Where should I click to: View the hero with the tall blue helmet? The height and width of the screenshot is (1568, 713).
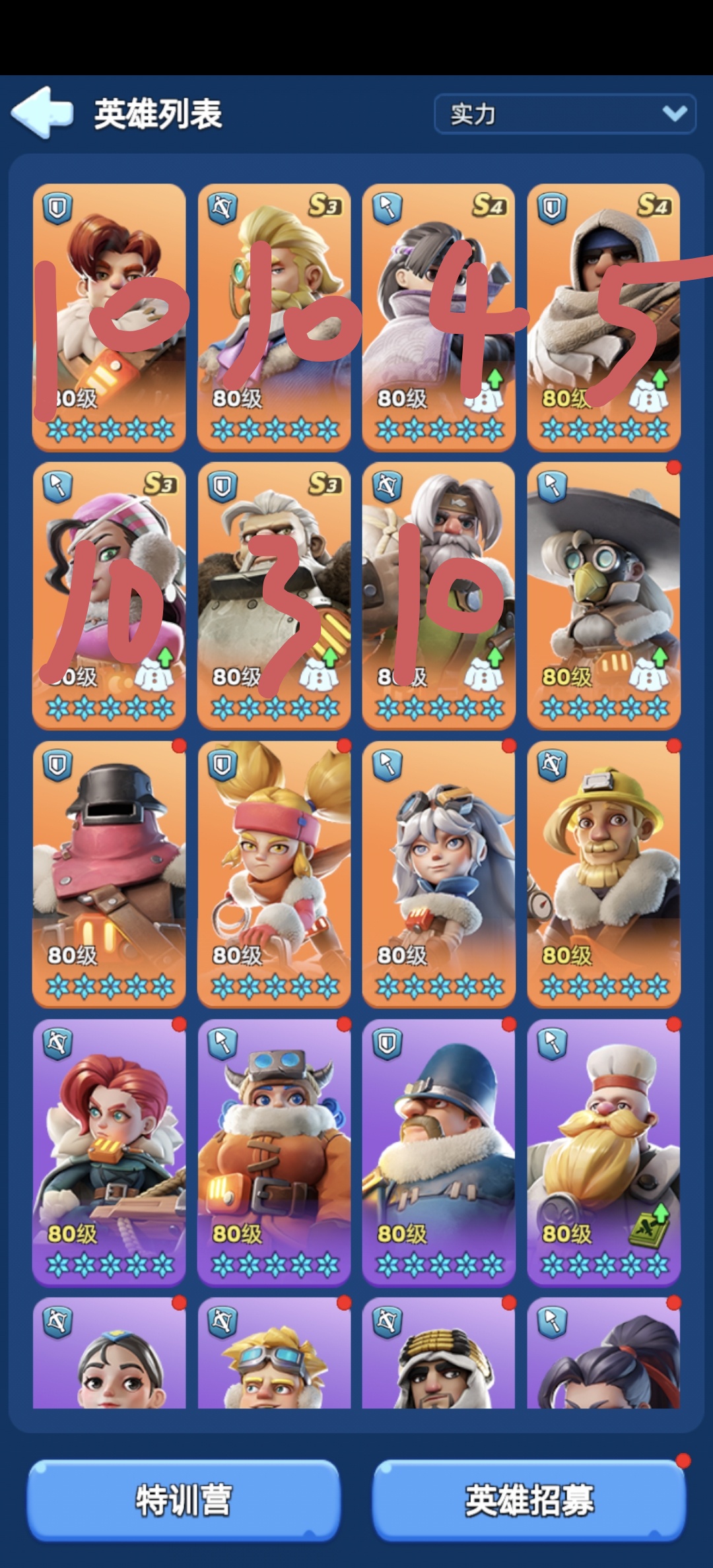coord(438,1151)
